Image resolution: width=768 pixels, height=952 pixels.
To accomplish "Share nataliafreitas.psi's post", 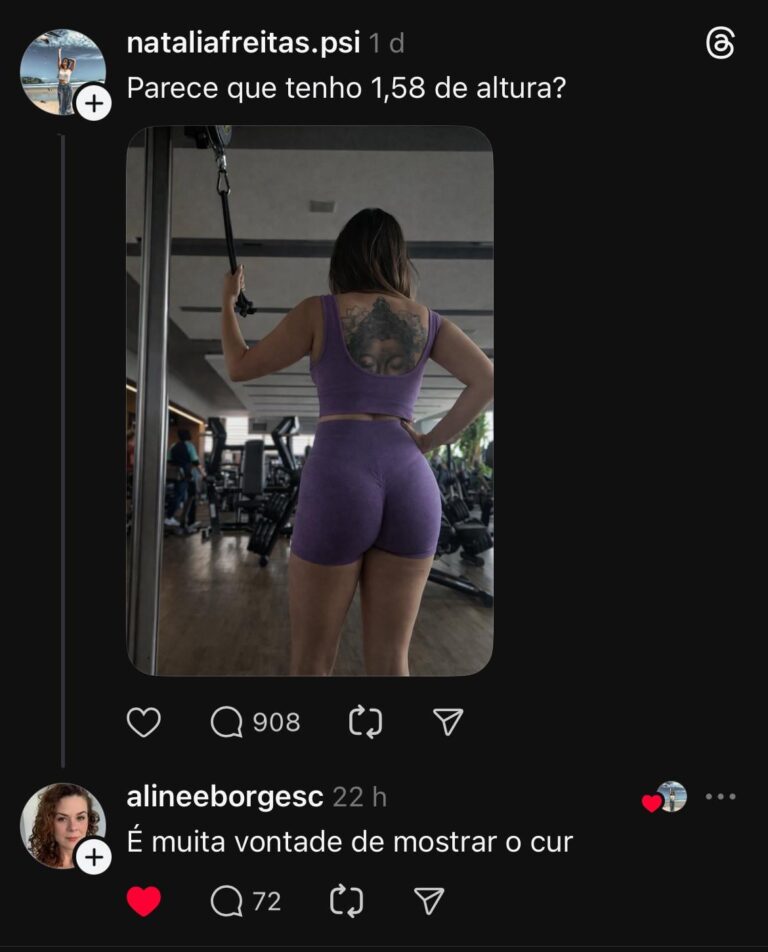I will [447, 722].
